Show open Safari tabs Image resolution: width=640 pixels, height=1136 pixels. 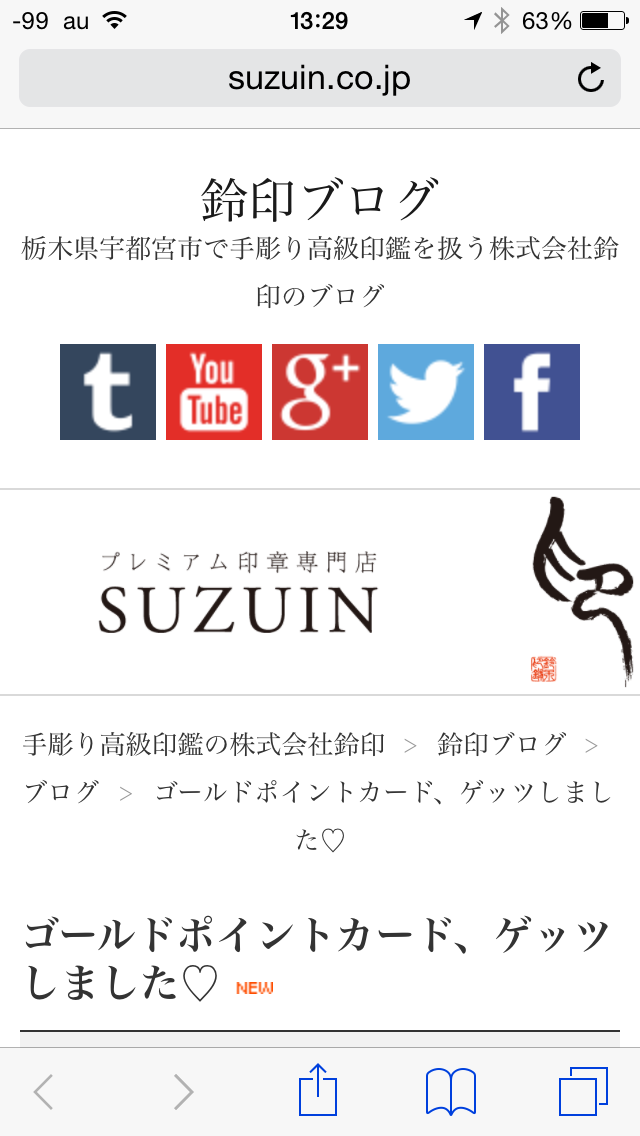(x=583, y=1091)
